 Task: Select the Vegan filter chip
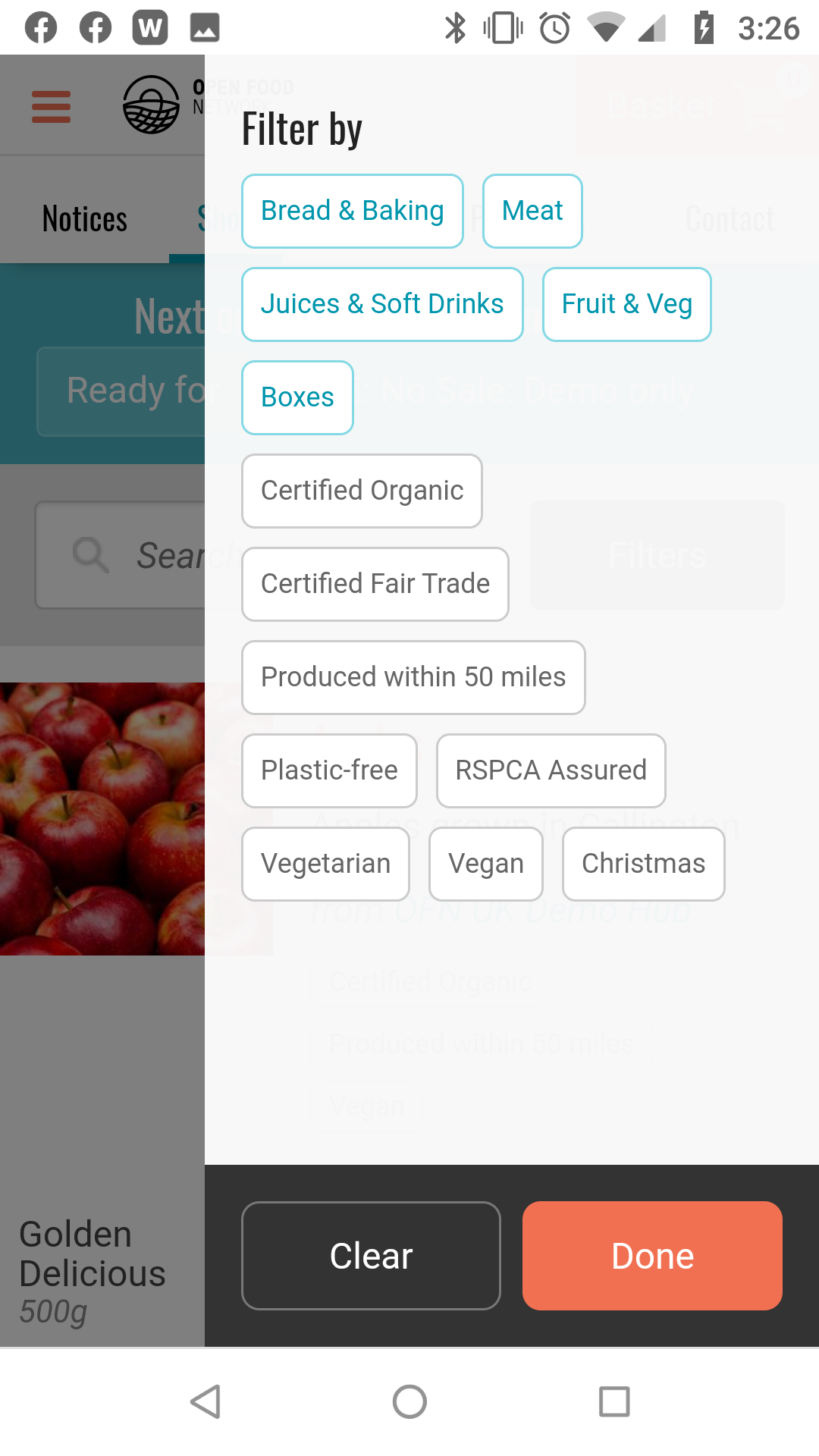485,864
